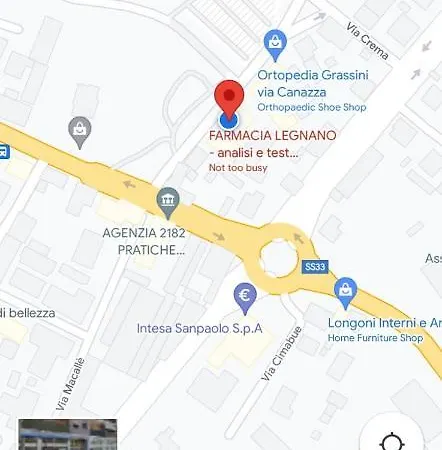Center map on my location
442x450 pixels.
(392, 442)
